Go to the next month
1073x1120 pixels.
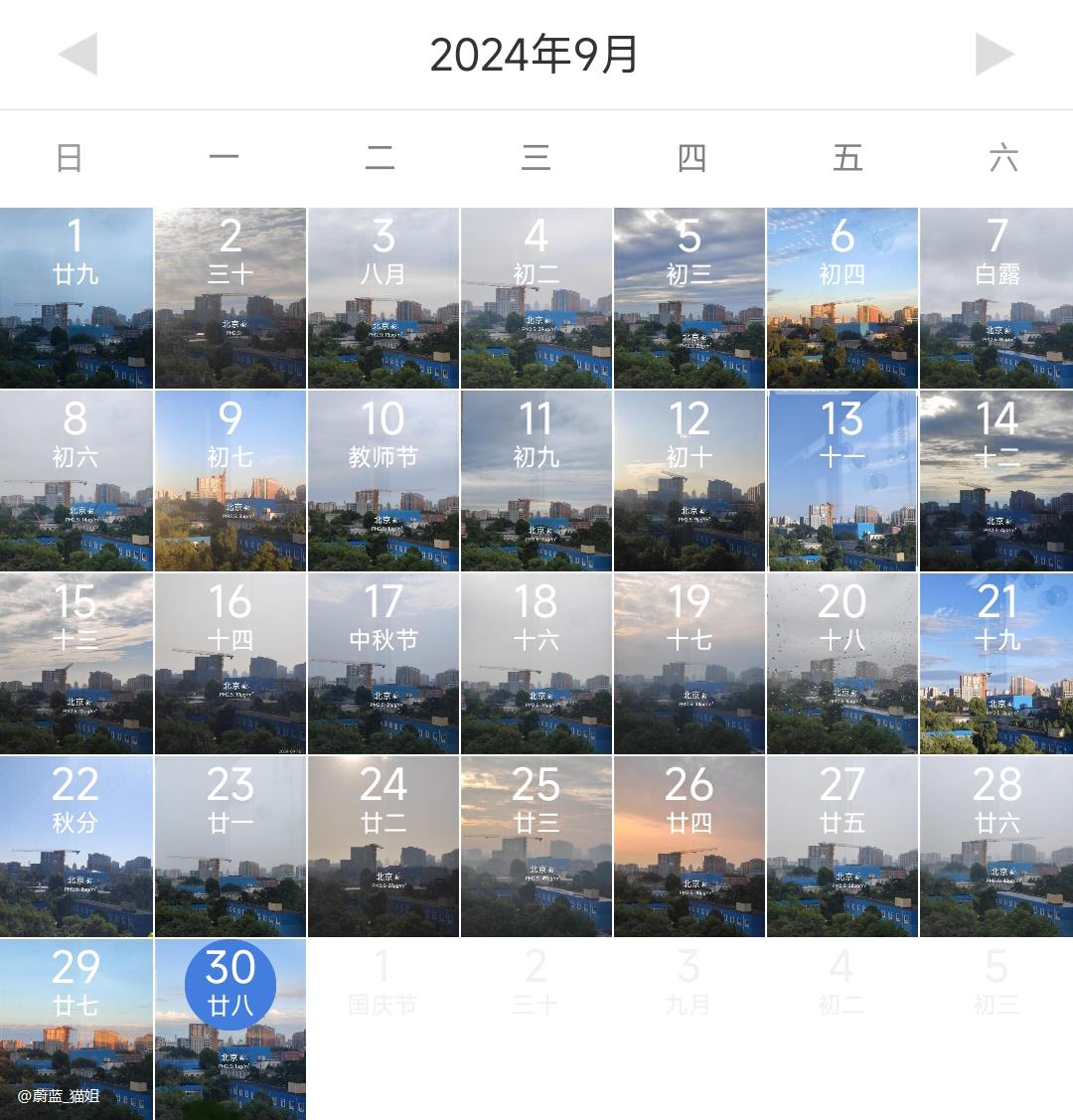pos(995,54)
